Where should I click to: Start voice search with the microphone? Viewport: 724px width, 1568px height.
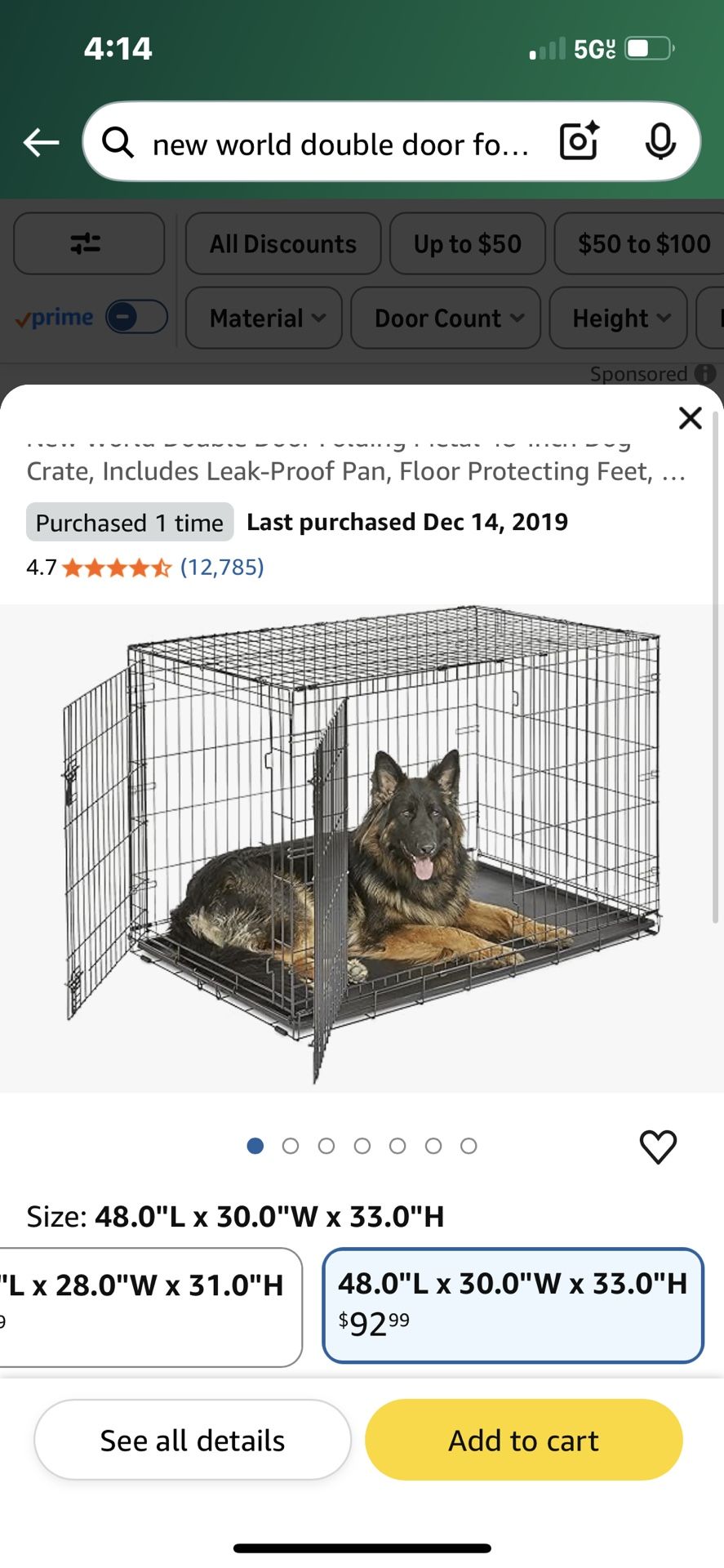tap(660, 142)
